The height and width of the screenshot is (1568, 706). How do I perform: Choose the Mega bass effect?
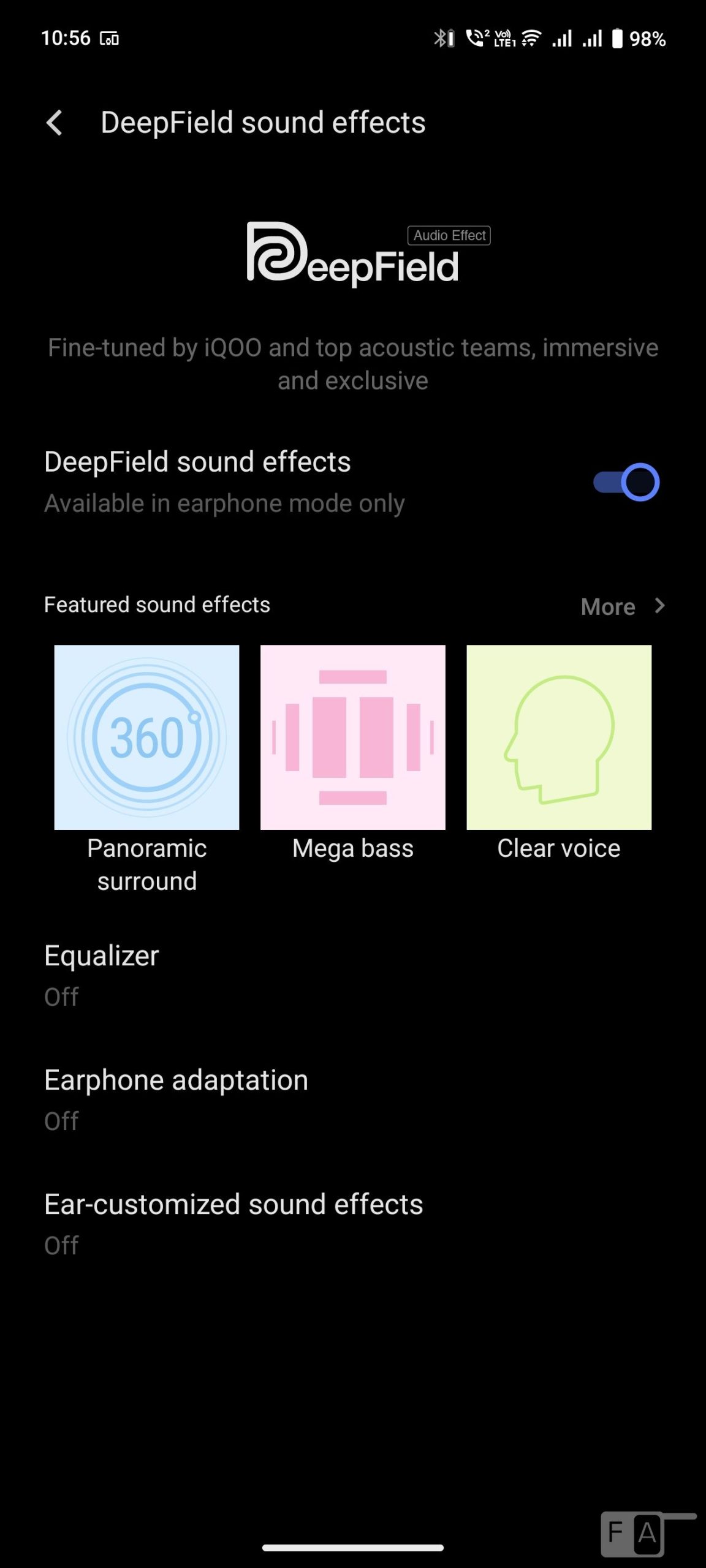(353, 737)
